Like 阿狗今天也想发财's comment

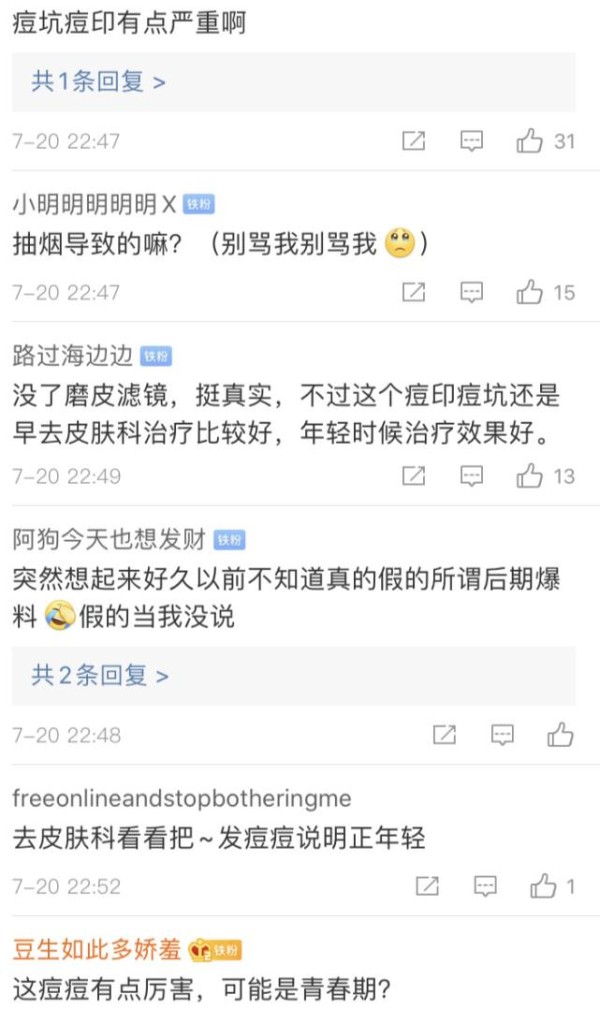pos(560,735)
